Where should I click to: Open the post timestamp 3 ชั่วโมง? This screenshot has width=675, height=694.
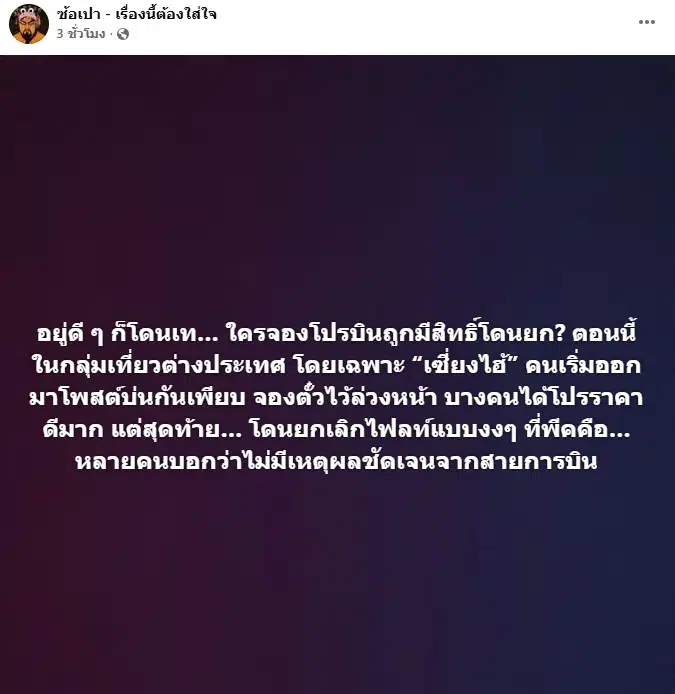click(x=80, y=34)
